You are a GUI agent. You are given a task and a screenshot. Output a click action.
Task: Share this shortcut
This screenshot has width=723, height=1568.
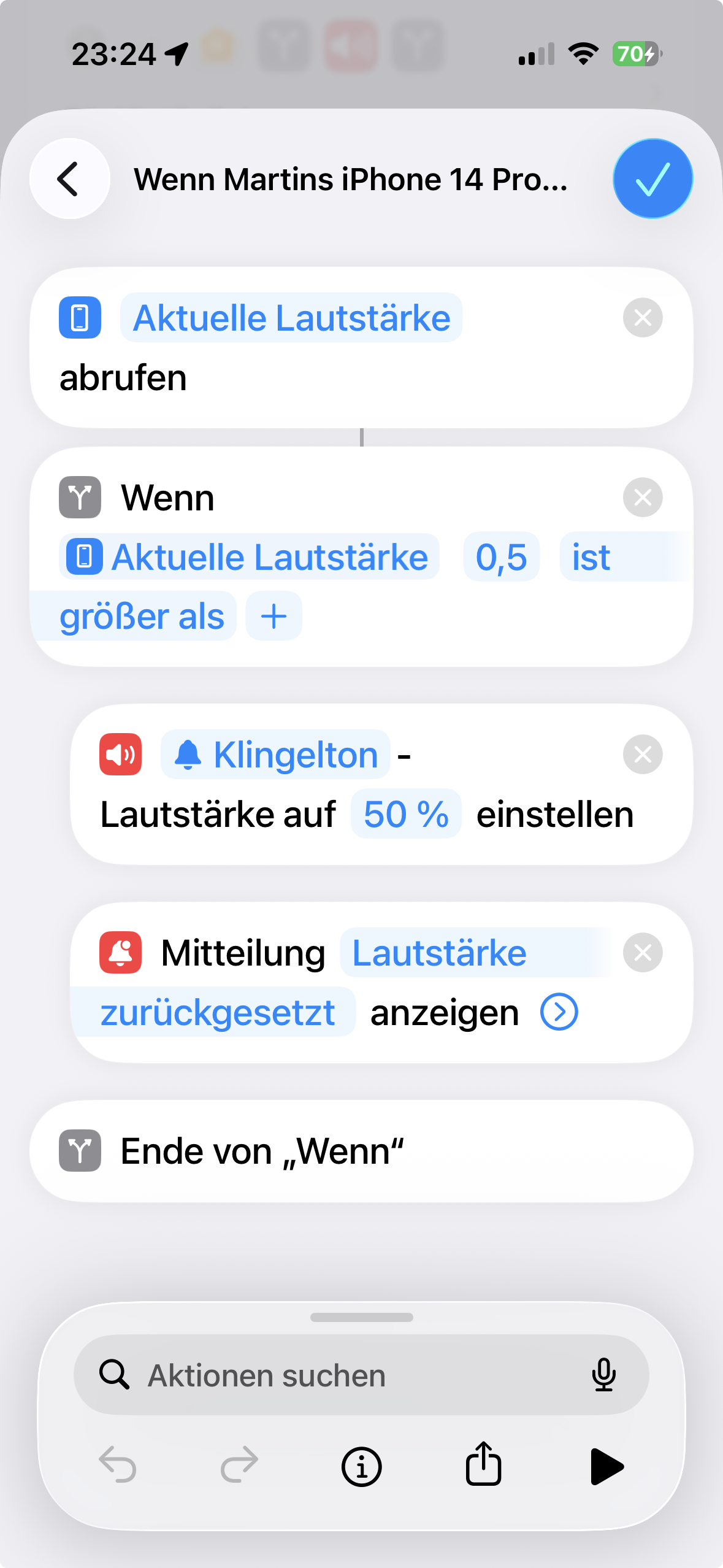pos(483,1465)
